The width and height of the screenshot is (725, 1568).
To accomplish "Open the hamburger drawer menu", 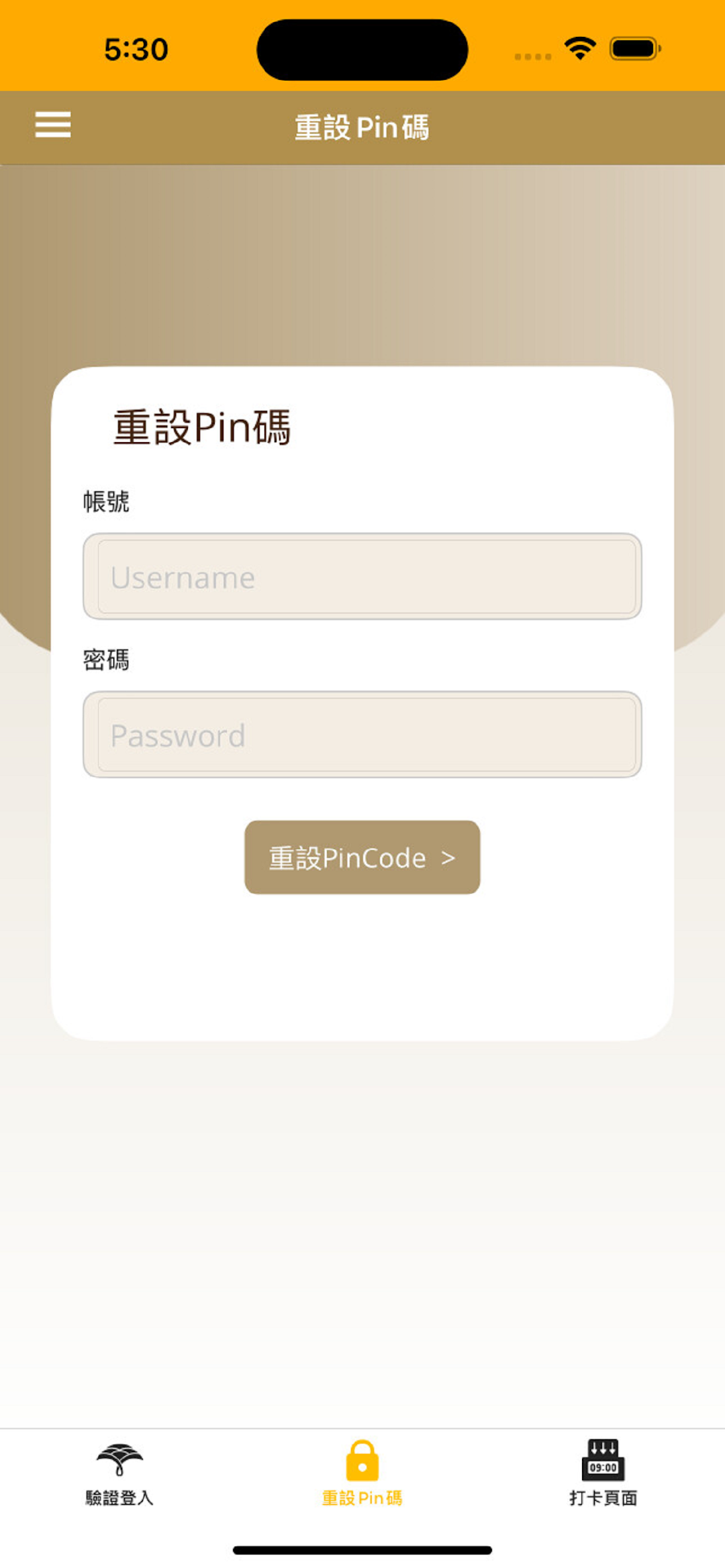I will pyautogui.click(x=53, y=125).
